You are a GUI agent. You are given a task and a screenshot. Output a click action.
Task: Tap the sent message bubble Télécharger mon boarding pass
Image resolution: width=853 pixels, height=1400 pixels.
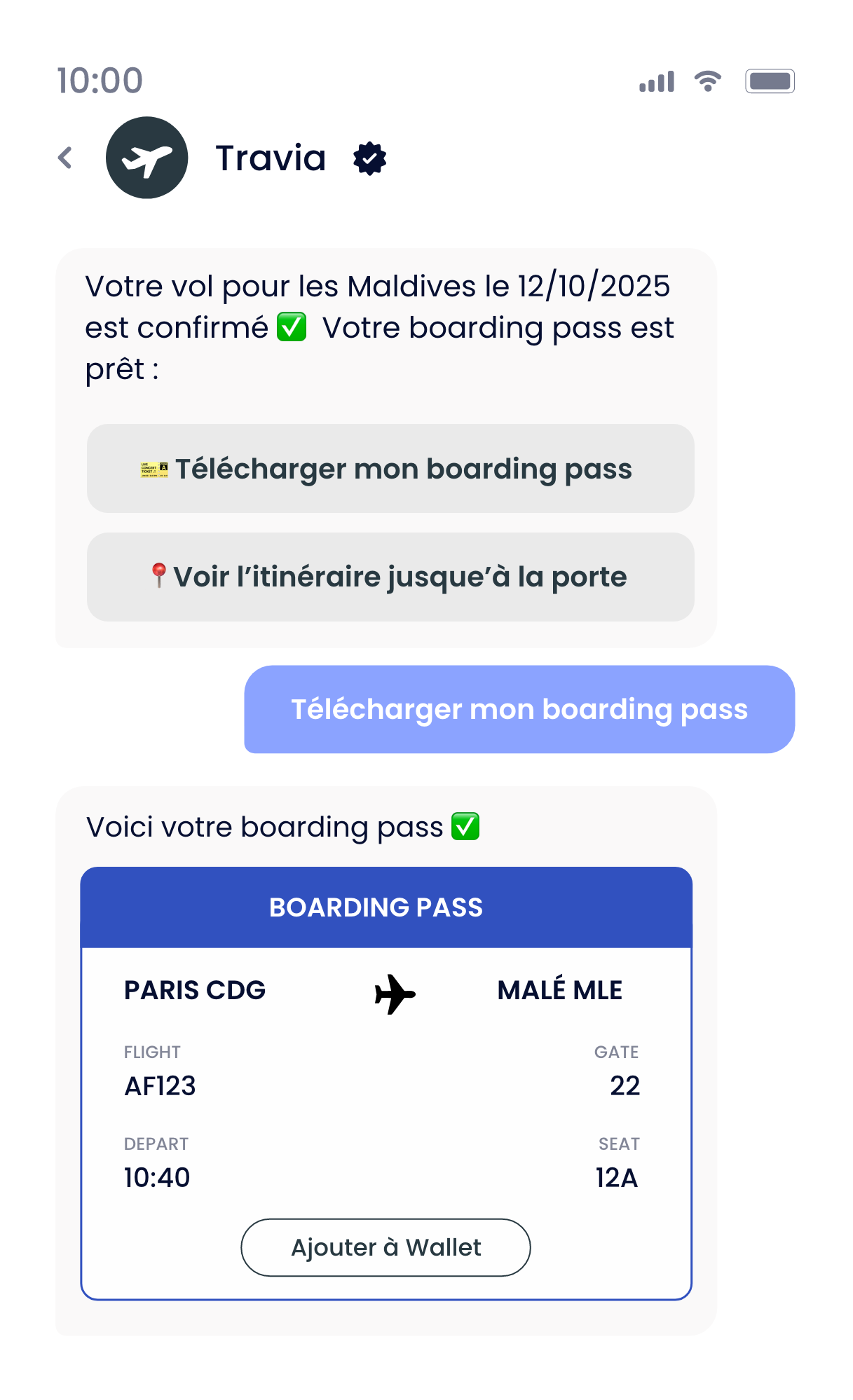click(x=520, y=710)
